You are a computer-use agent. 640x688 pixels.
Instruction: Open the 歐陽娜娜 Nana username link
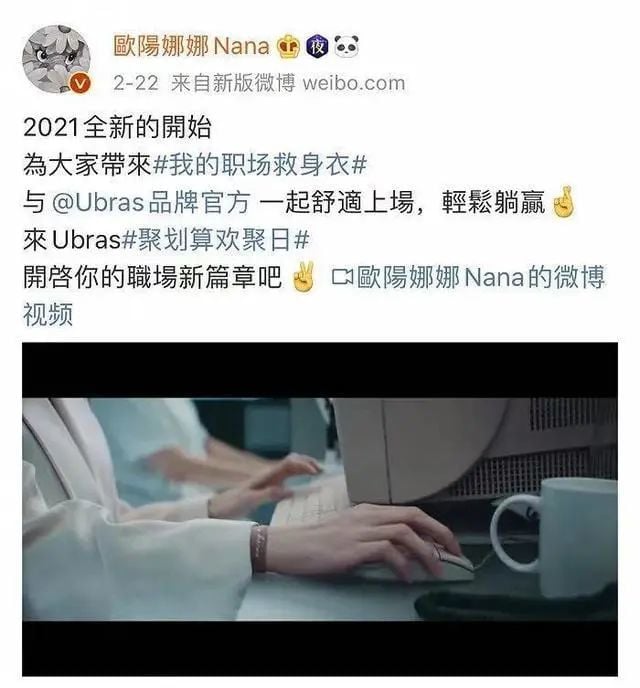point(192,46)
